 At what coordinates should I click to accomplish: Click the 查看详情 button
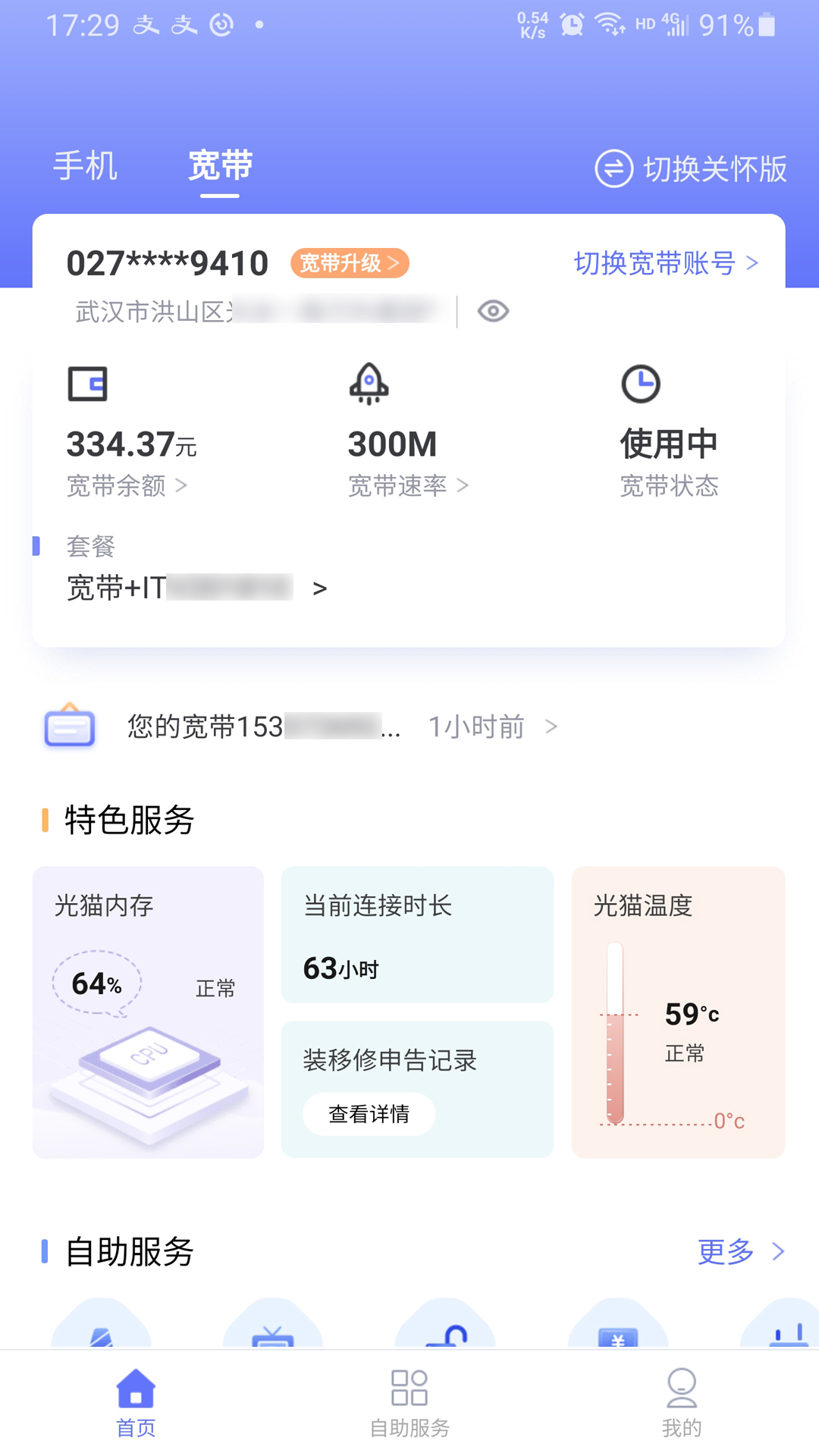coord(368,1114)
